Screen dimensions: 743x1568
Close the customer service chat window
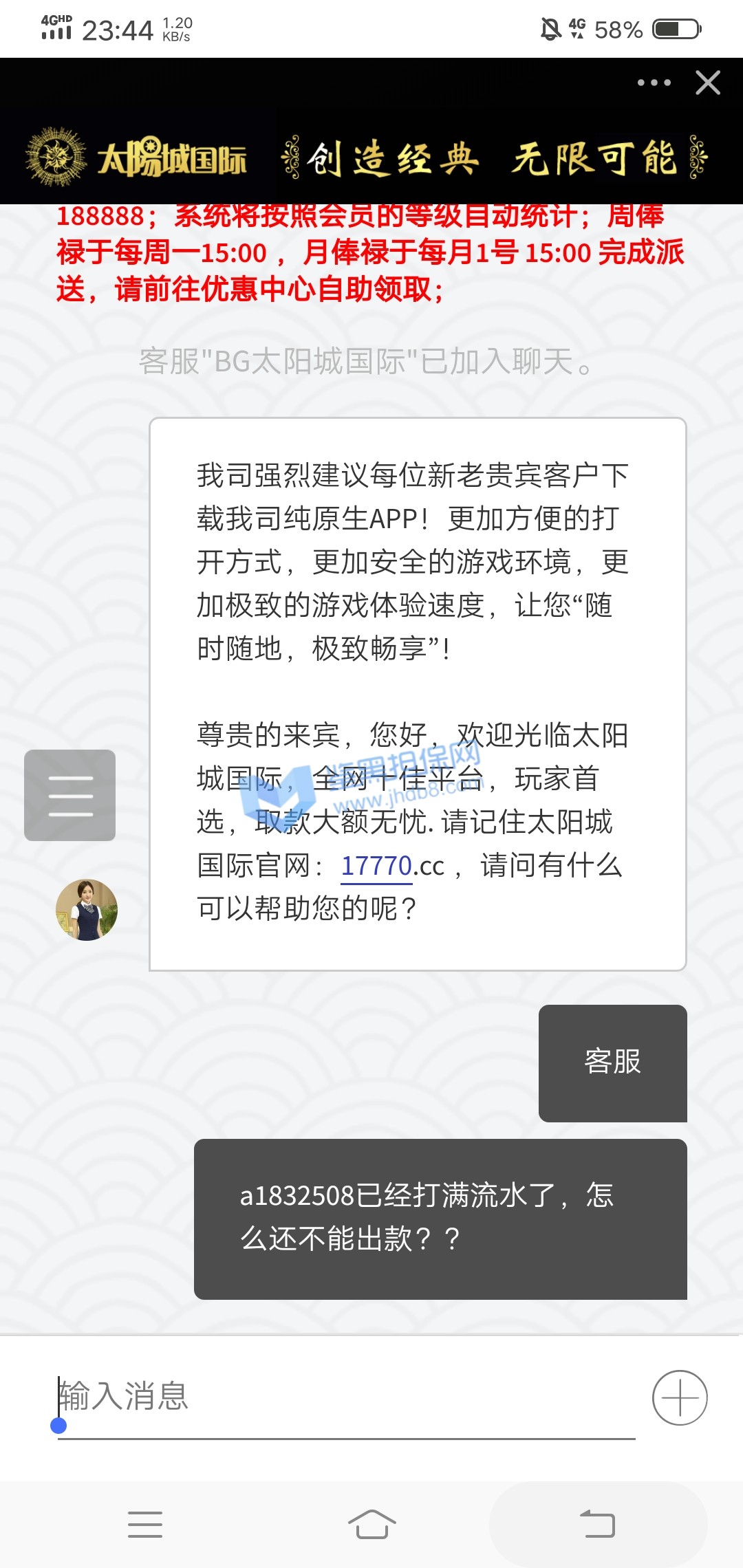coord(708,83)
